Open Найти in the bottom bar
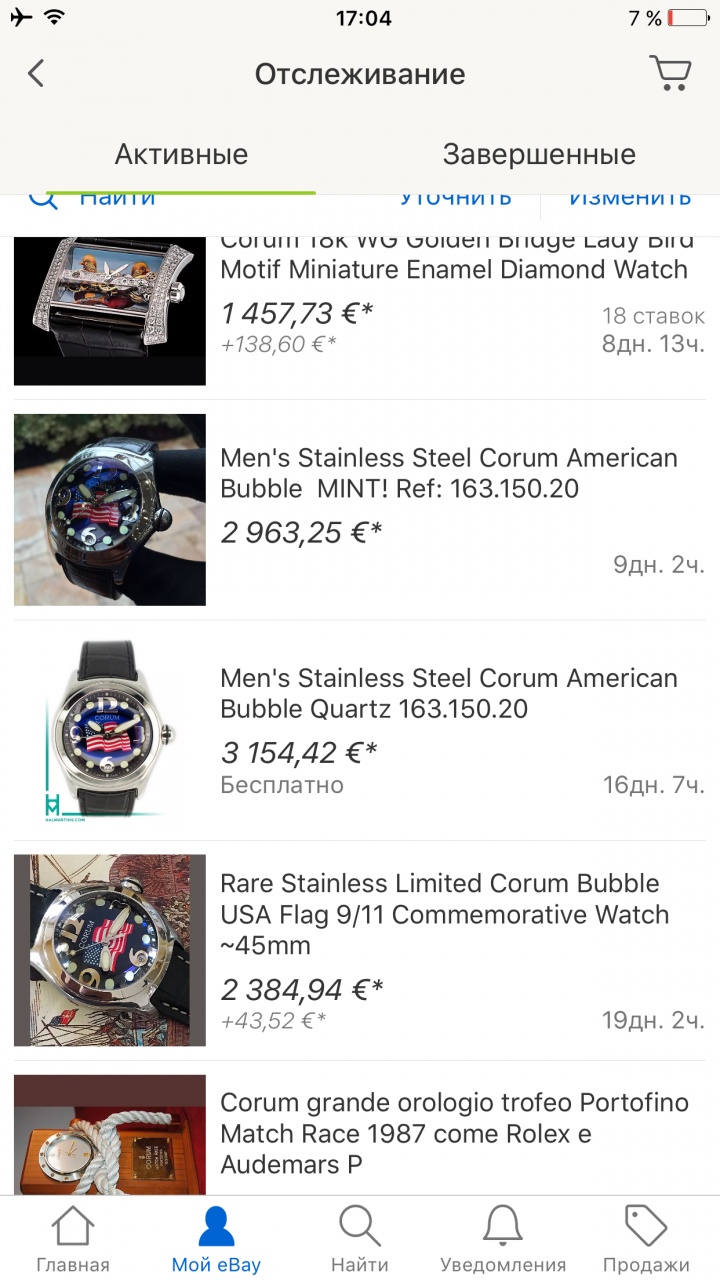 click(x=359, y=1240)
